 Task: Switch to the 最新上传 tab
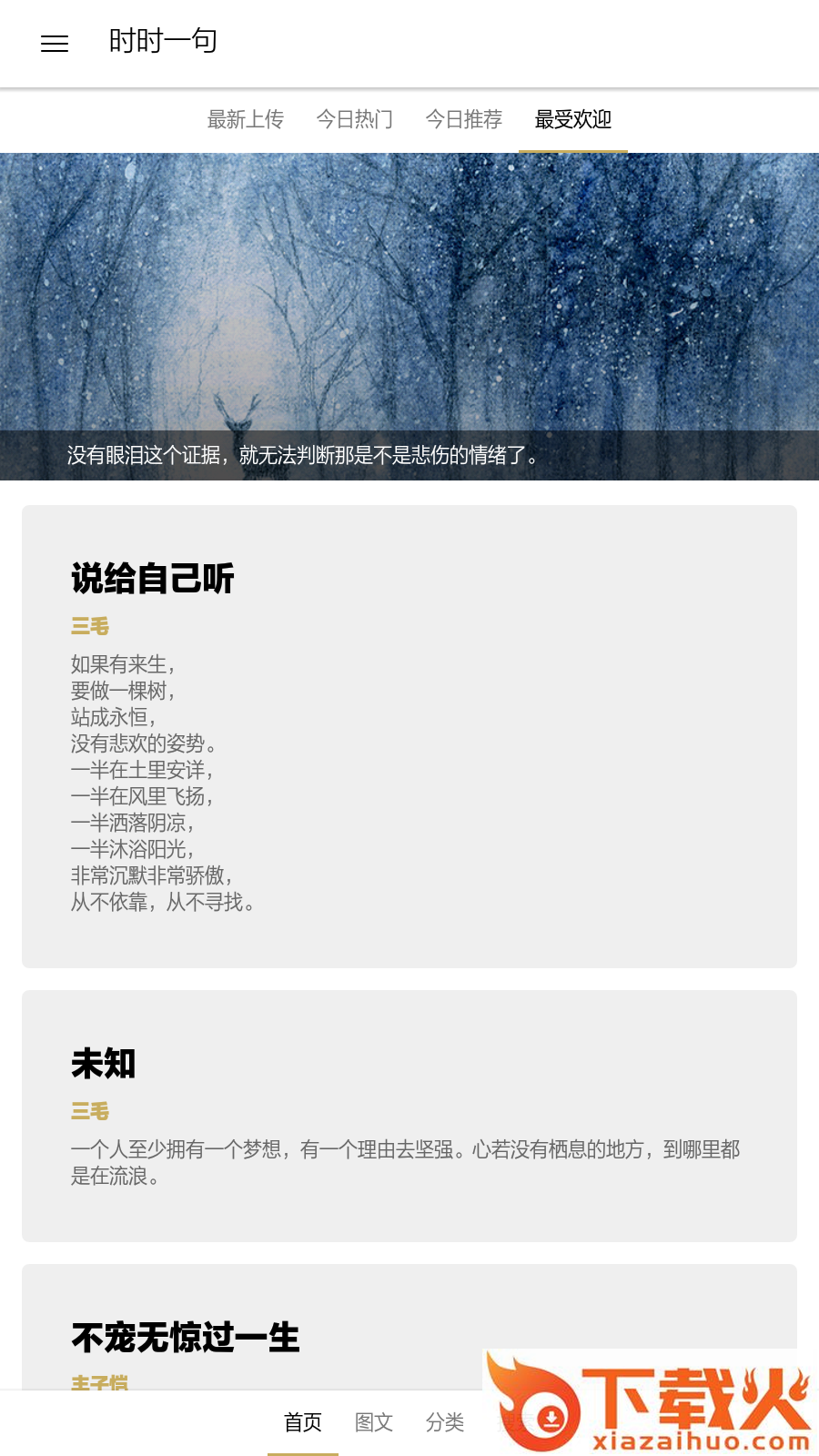click(x=246, y=119)
